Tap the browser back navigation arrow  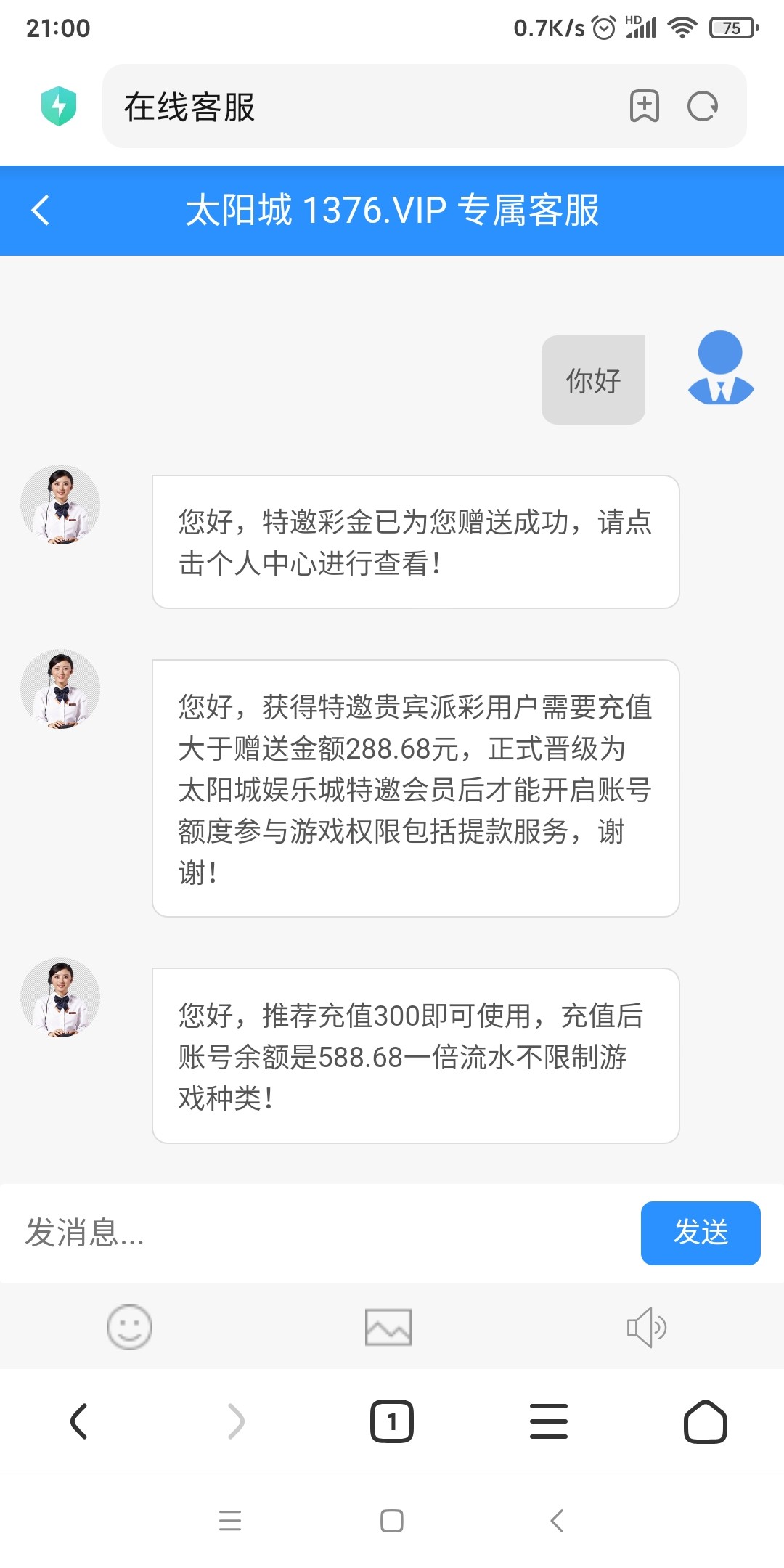click(x=78, y=1421)
